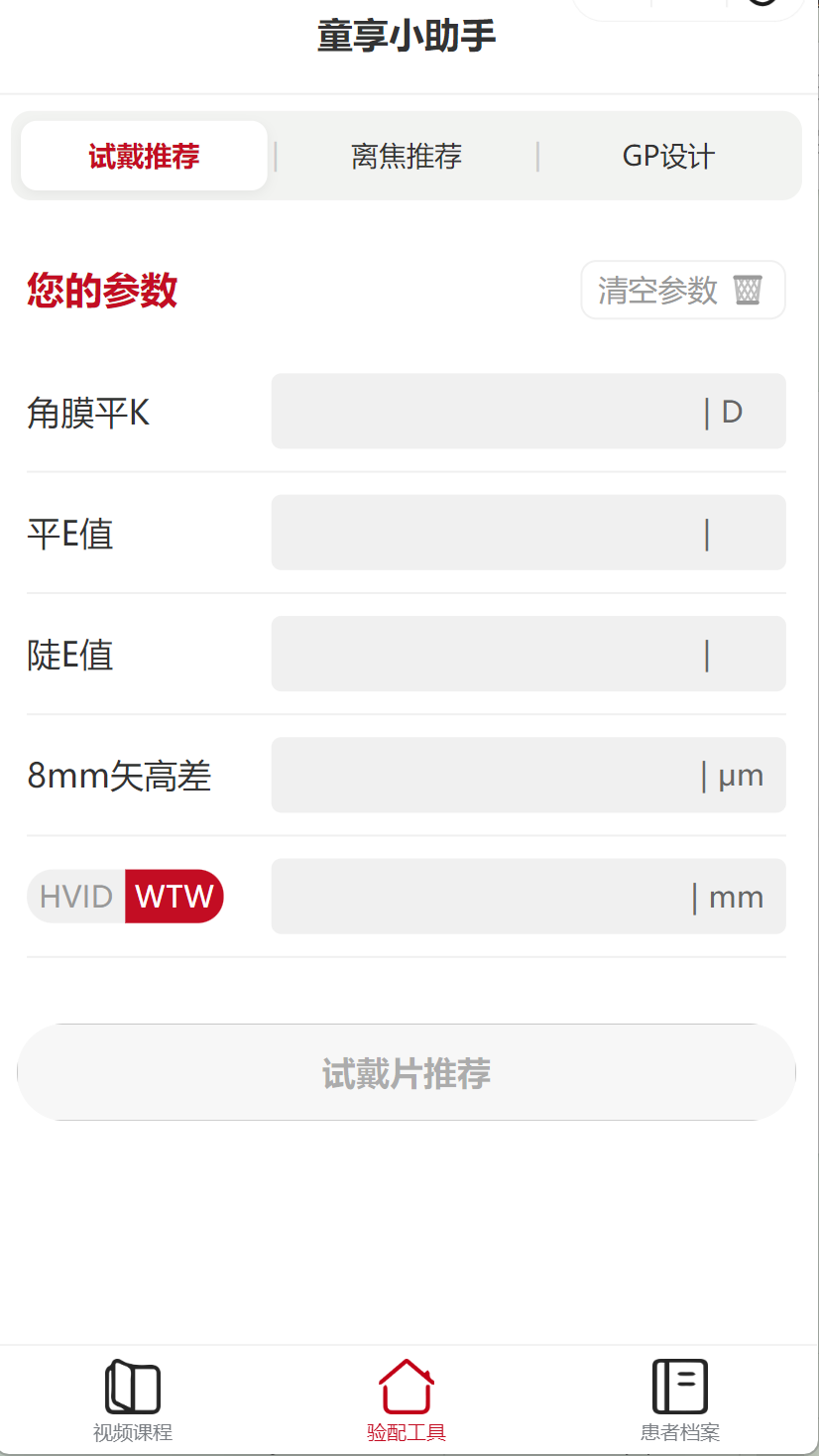Tap the 角膜平K input field

[x=528, y=411]
